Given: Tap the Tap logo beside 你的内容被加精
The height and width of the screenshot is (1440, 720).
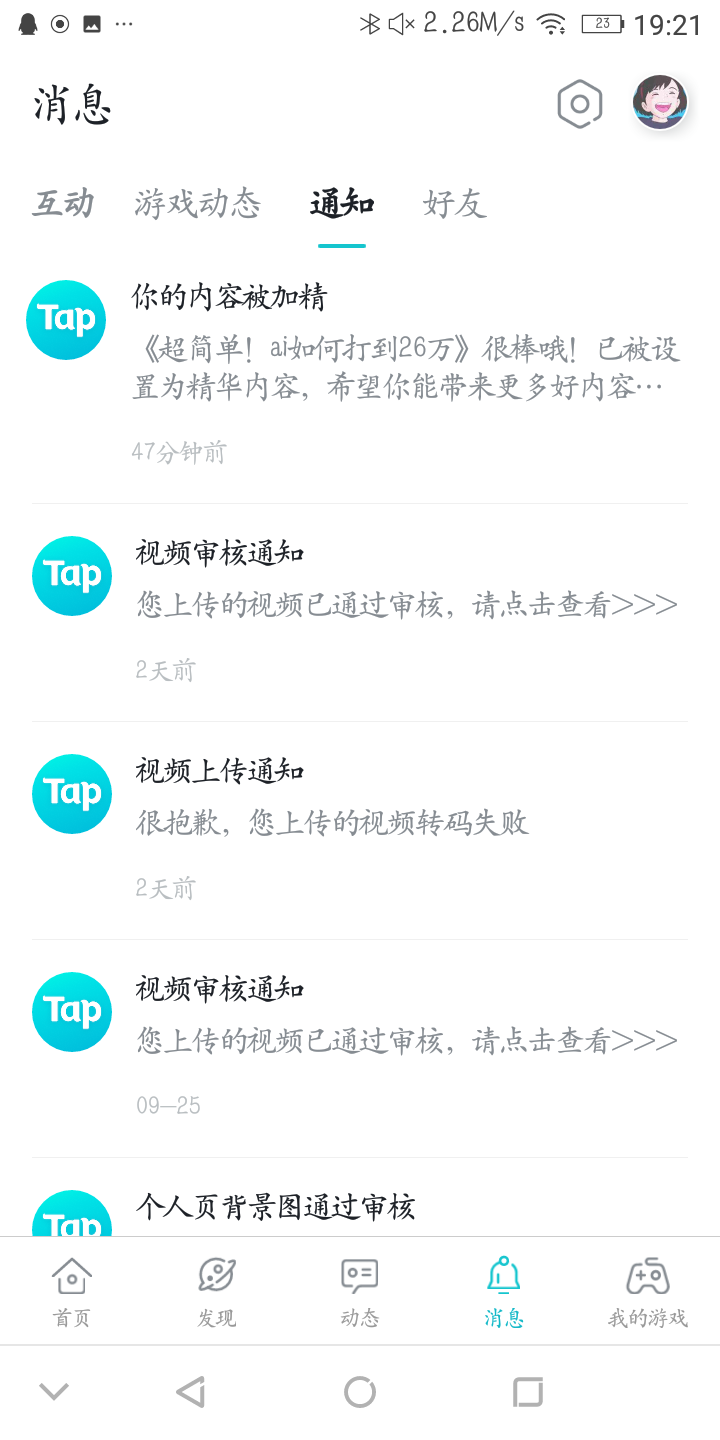Looking at the screenshot, I should [x=65, y=318].
